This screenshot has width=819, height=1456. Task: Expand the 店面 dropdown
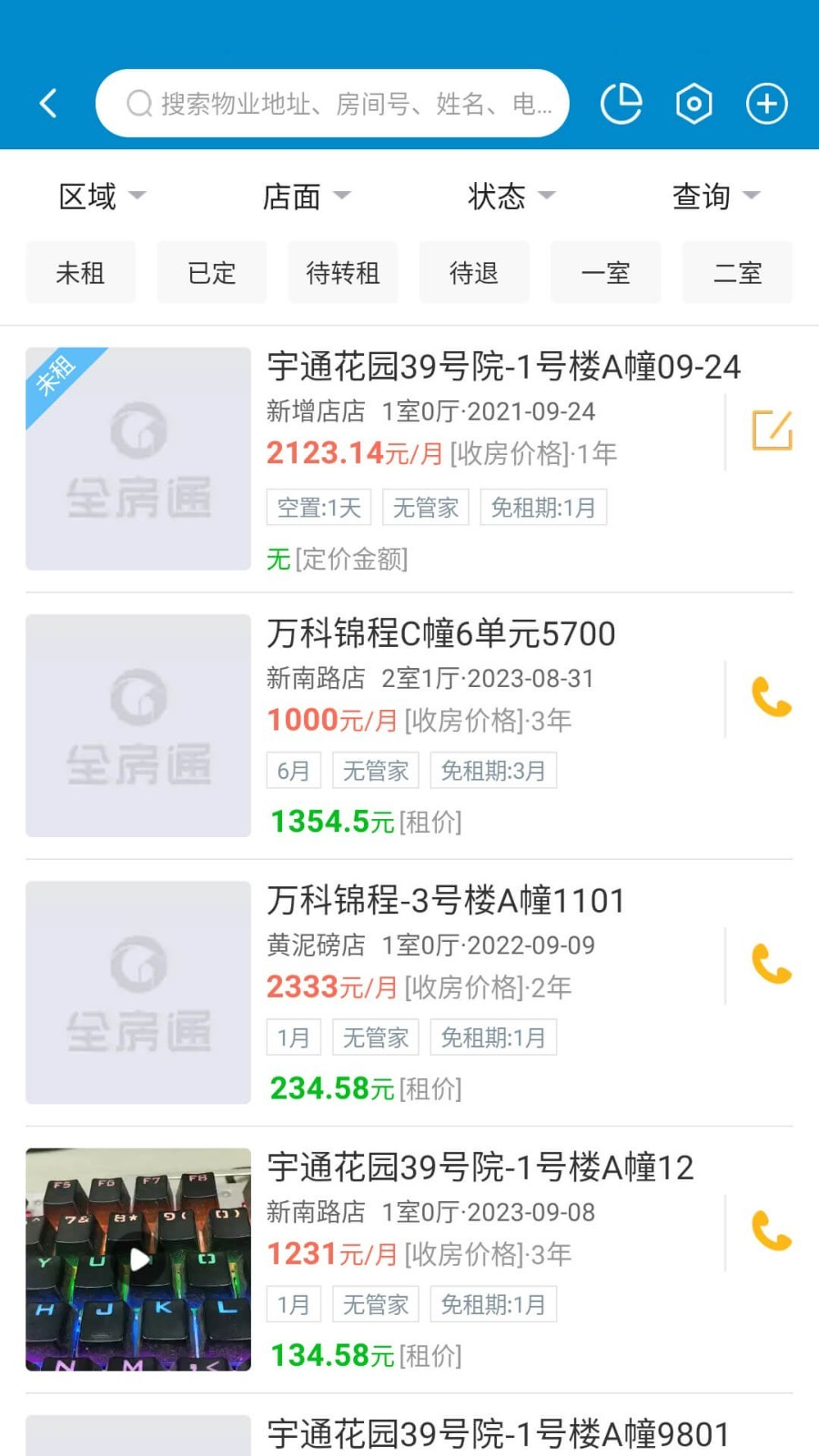point(305,195)
